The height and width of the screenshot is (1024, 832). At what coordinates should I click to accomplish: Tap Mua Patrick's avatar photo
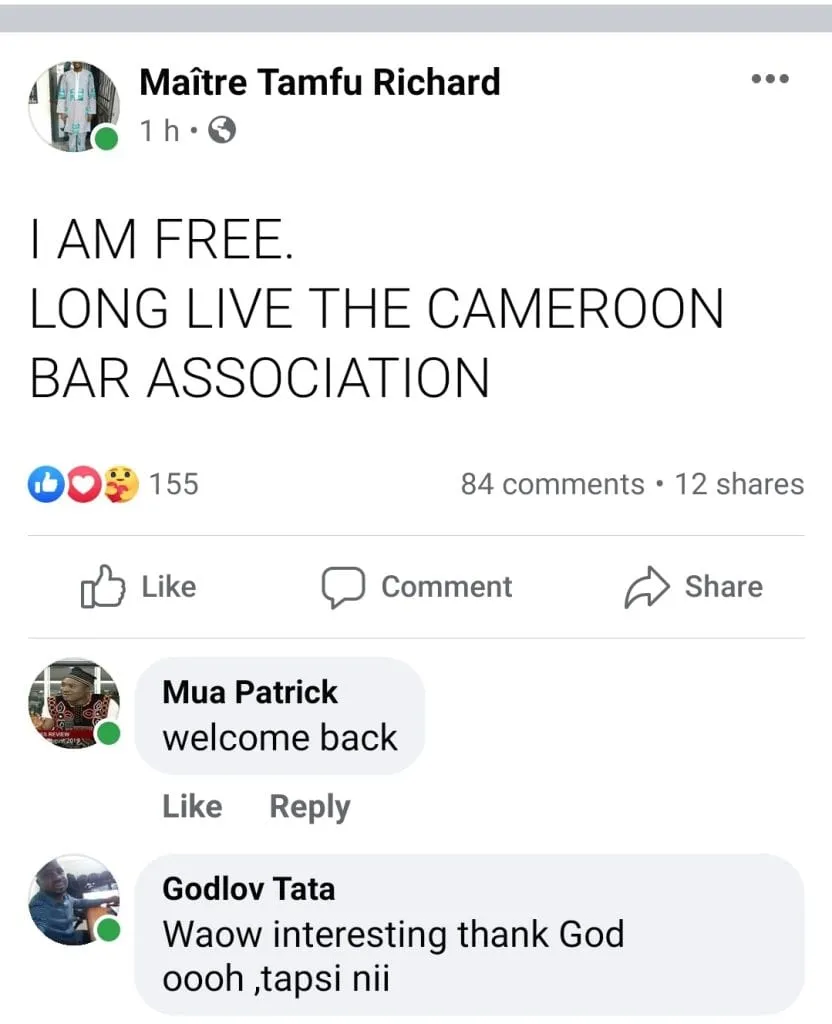pos(74,703)
